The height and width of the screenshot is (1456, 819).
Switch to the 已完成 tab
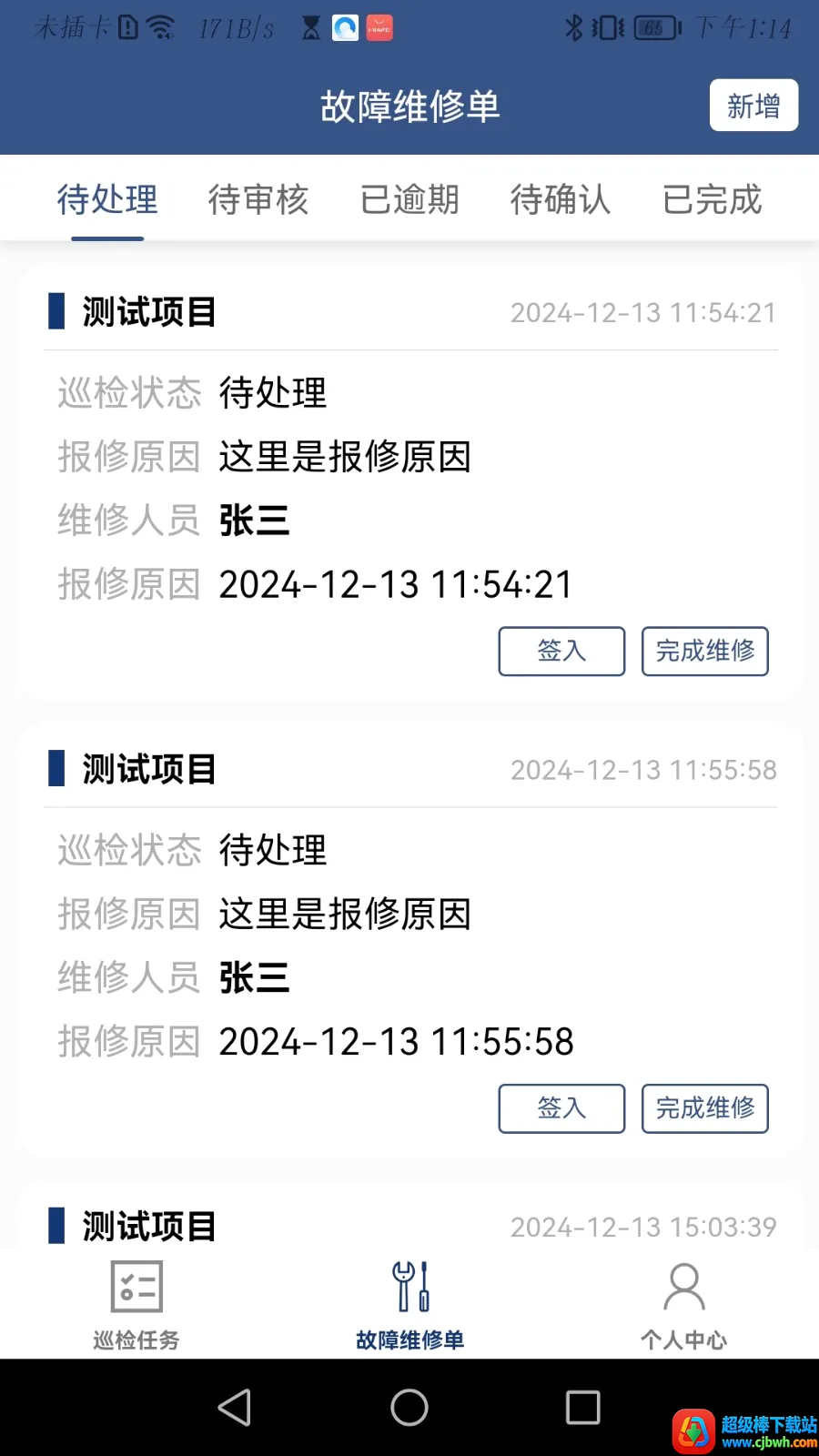[712, 199]
